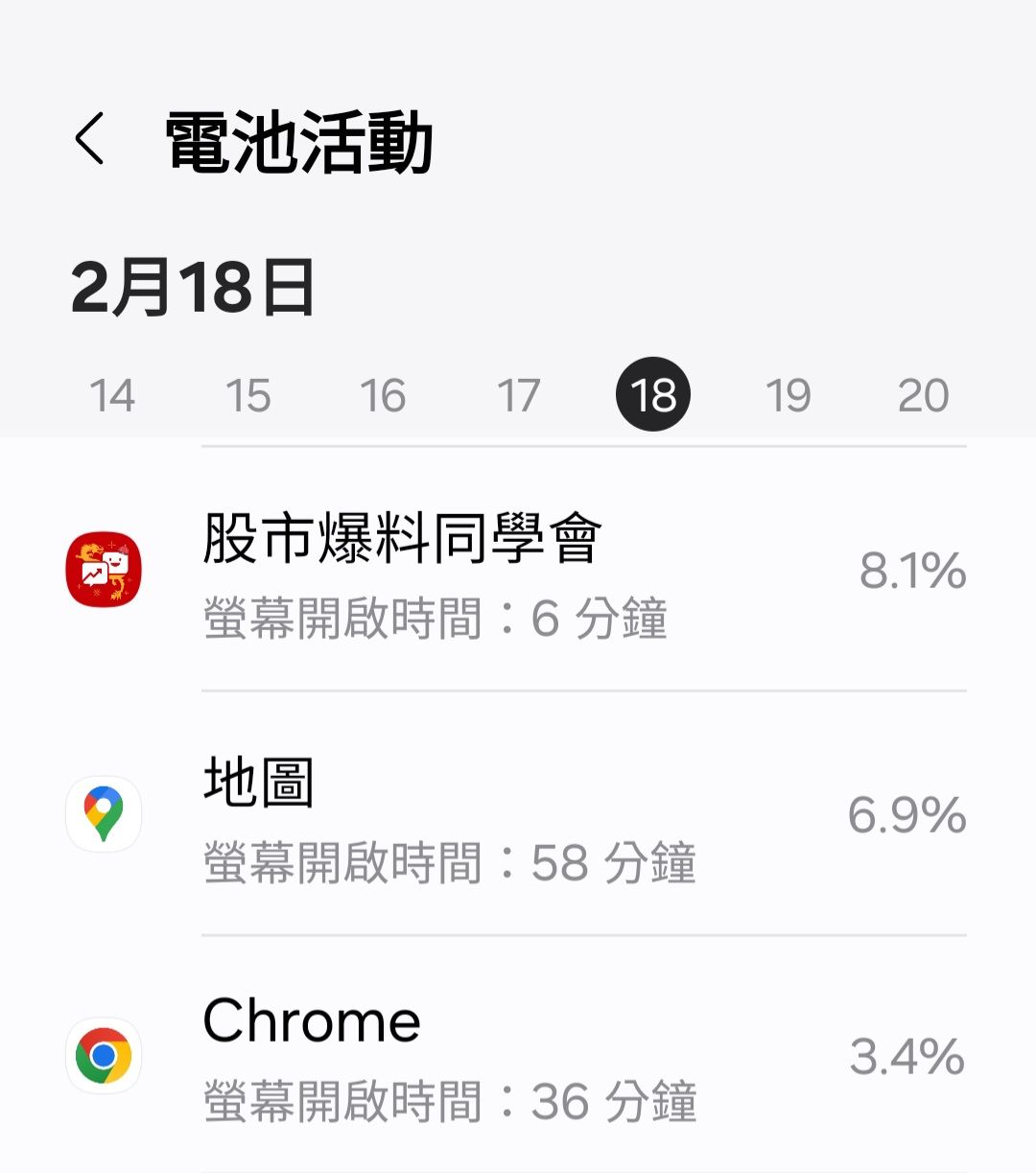The image size is (1036, 1173).
Task: Open battery details for 股市爆料同學會
Action: (x=516, y=571)
